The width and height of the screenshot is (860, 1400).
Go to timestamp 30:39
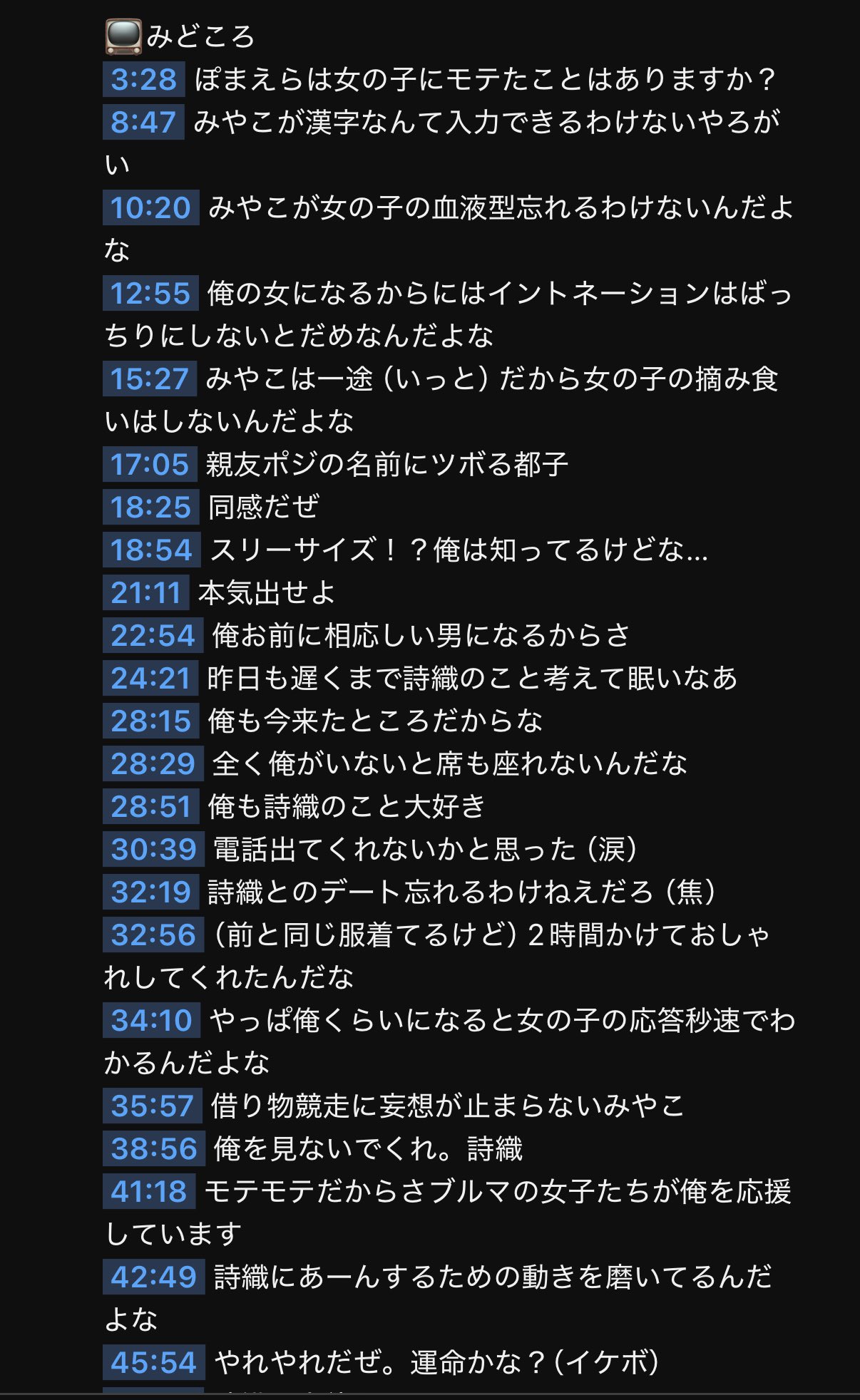pyautogui.click(x=153, y=849)
